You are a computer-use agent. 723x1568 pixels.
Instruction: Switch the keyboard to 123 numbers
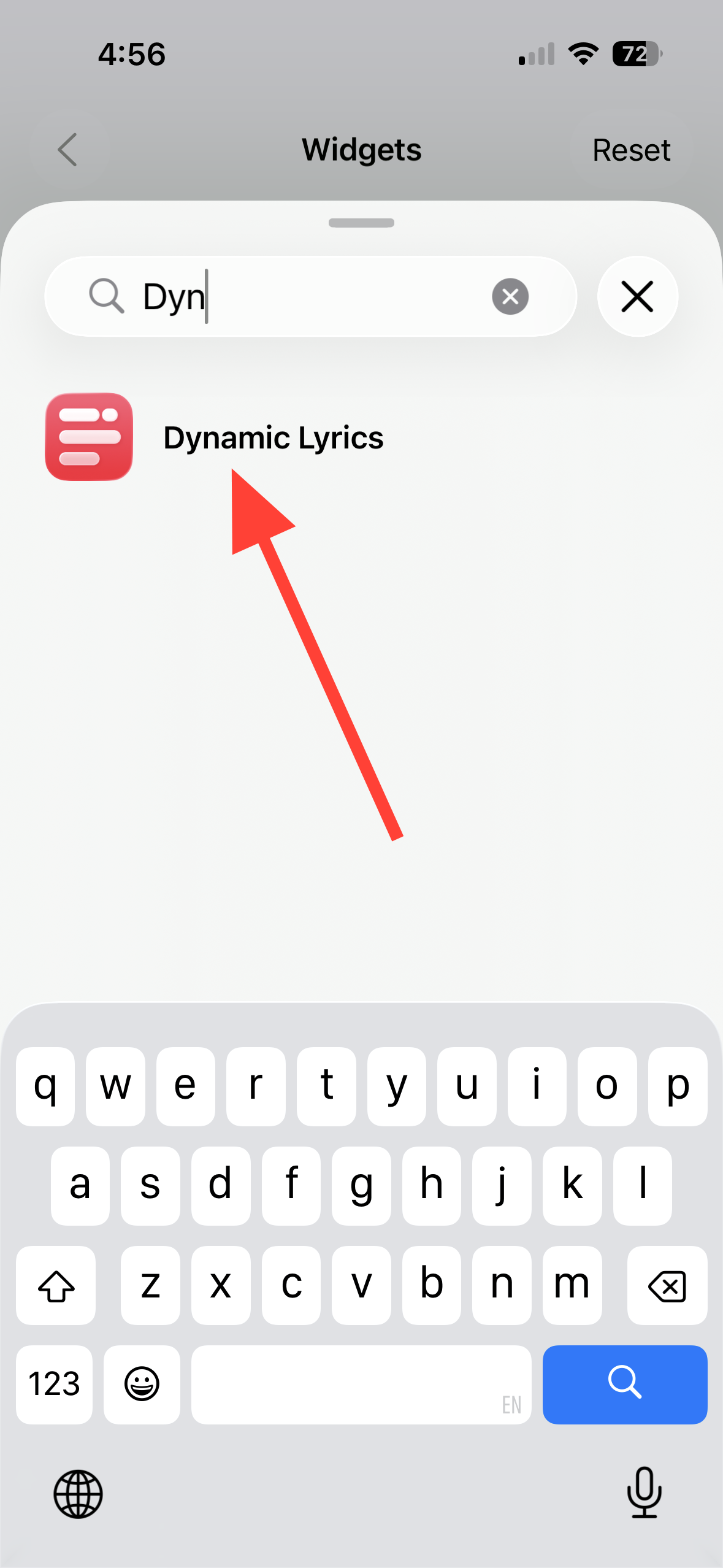(55, 1384)
